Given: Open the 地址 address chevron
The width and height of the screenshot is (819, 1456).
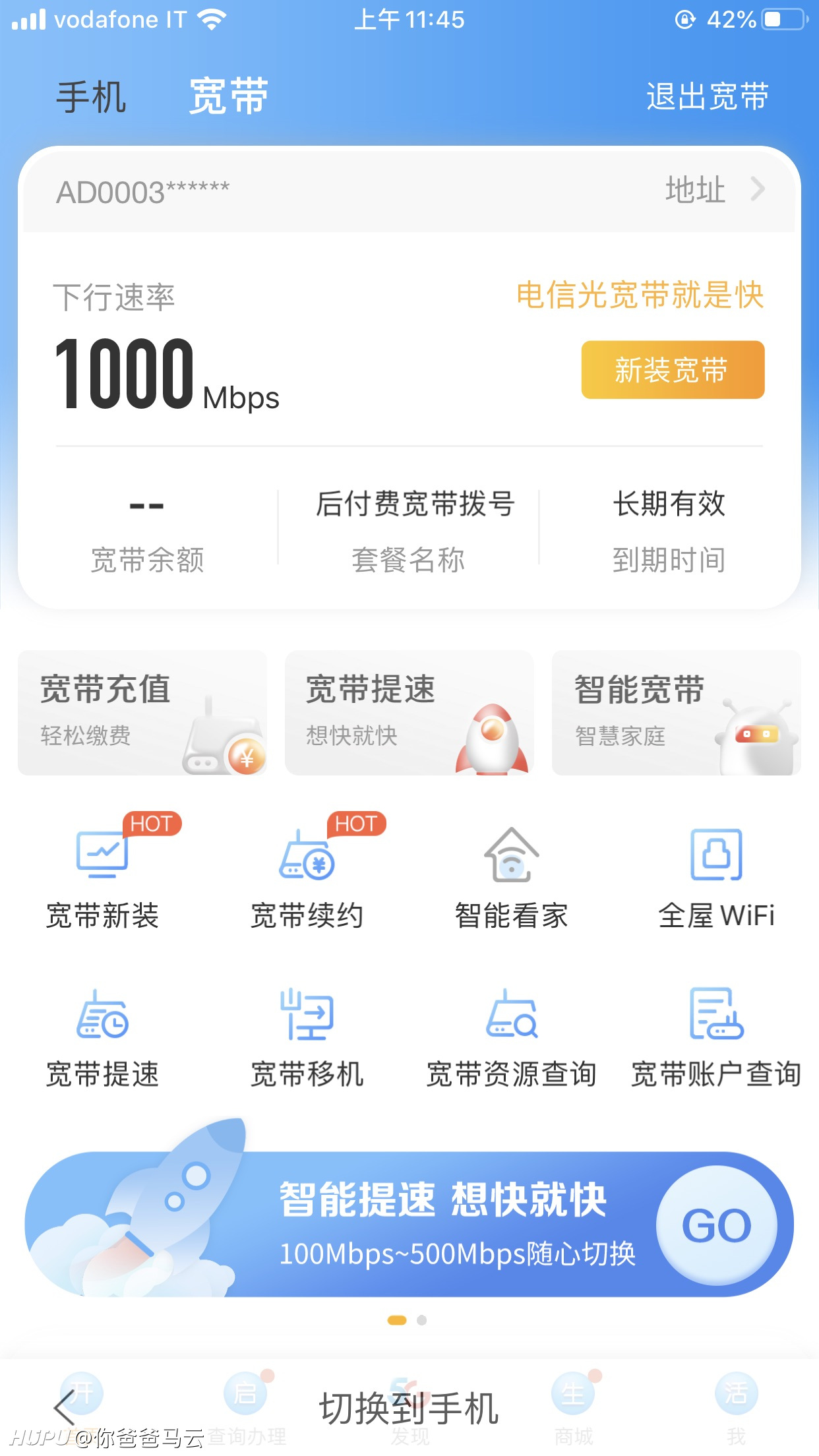Looking at the screenshot, I should pos(758,190).
